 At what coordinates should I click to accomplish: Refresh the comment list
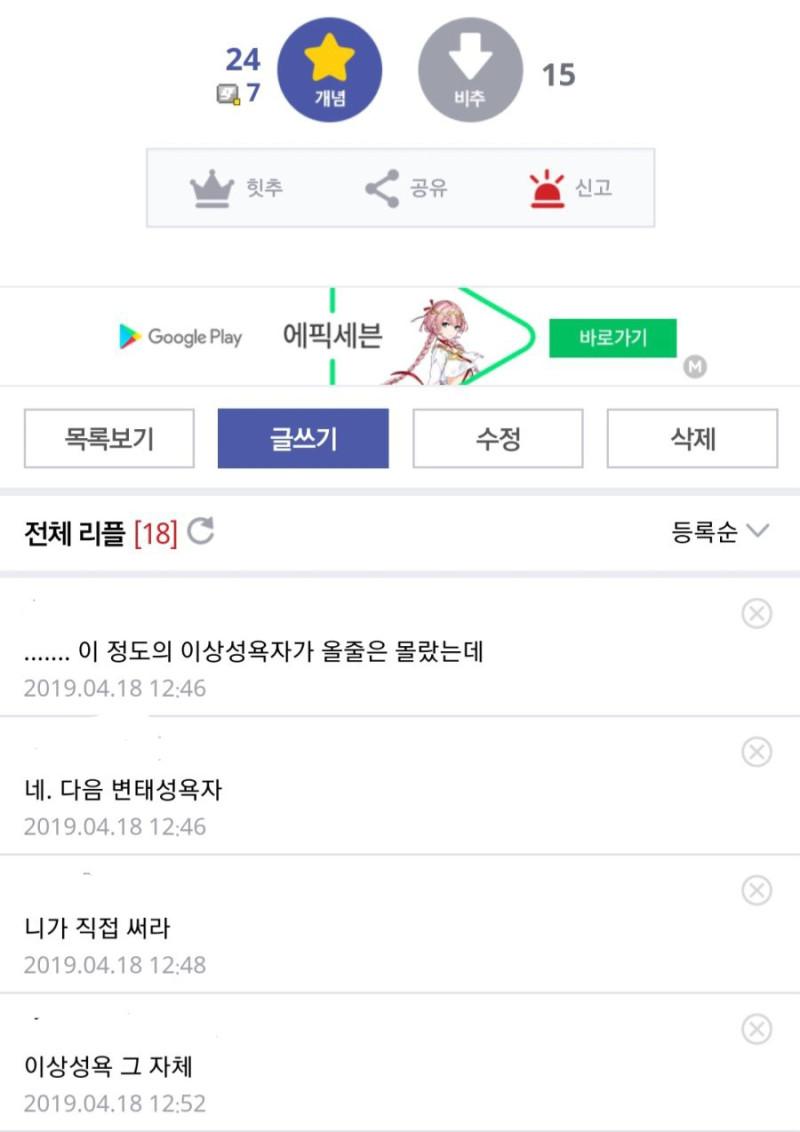pyautogui.click(x=201, y=532)
